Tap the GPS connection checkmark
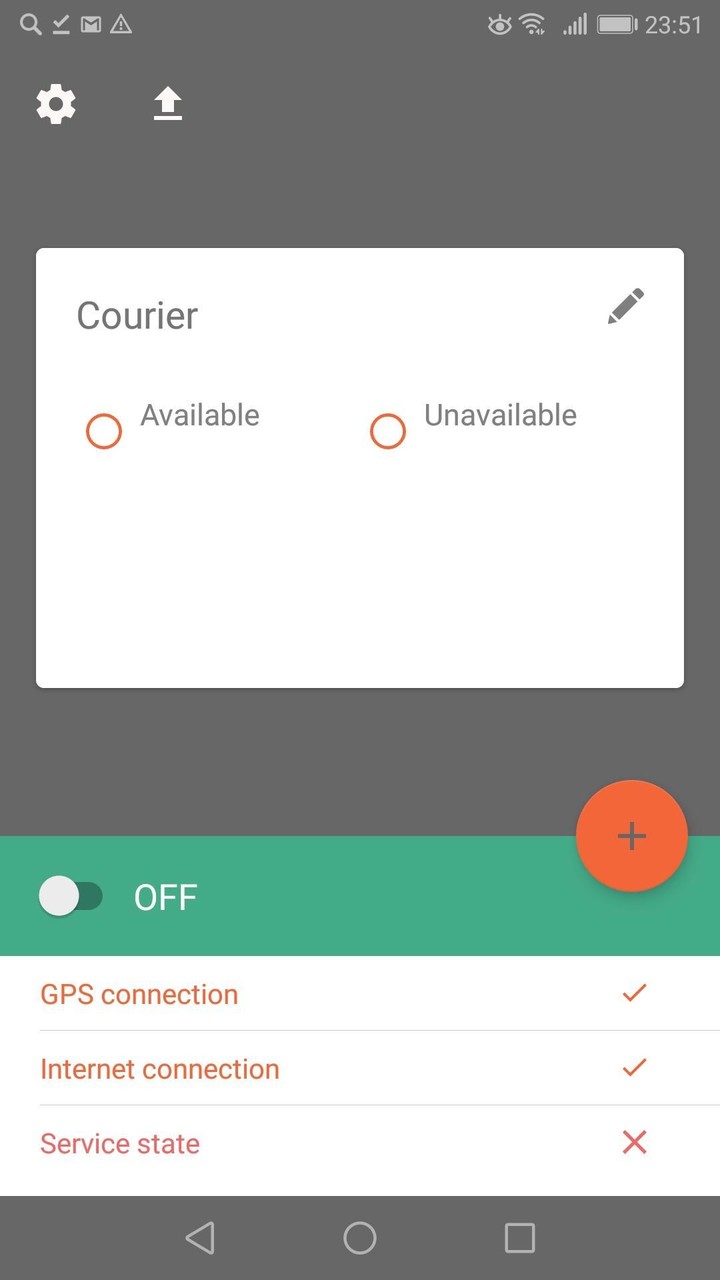 tap(633, 993)
